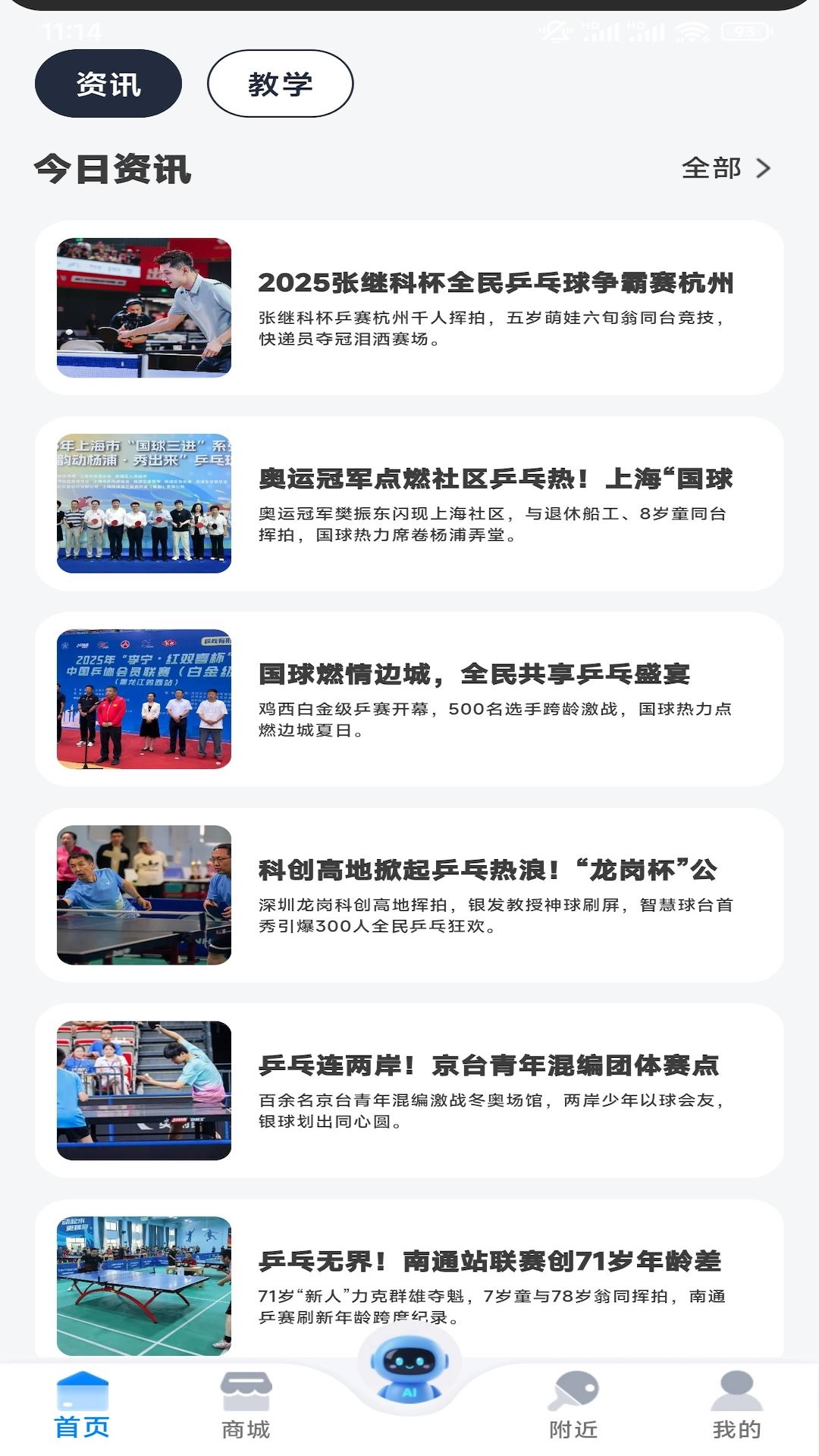Viewport: 819px width, 1456px height.
Task: Switch to the 教学 tab
Action: tap(281, 83)
